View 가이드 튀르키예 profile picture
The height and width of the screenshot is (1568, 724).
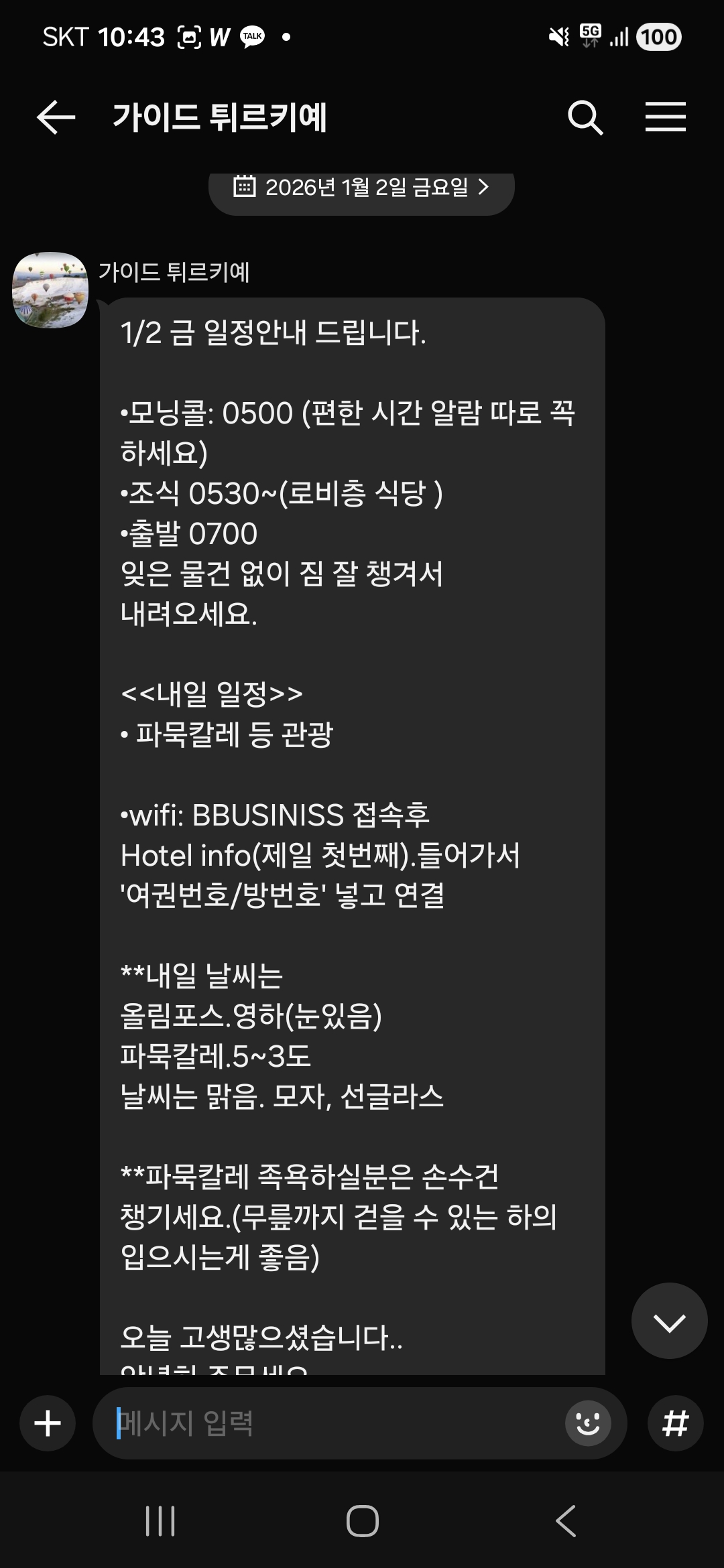point(50,290)
